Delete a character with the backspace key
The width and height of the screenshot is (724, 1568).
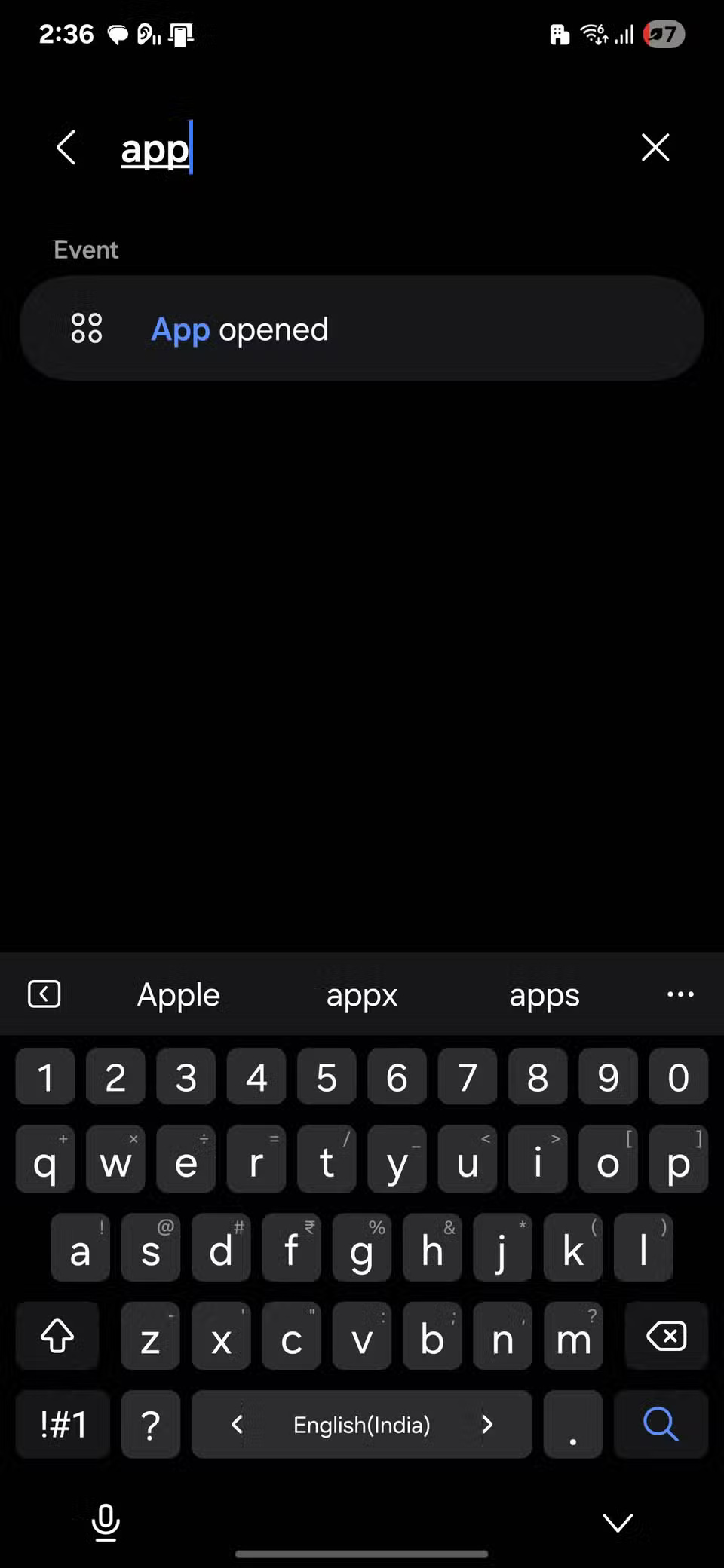pos(666,1337)
